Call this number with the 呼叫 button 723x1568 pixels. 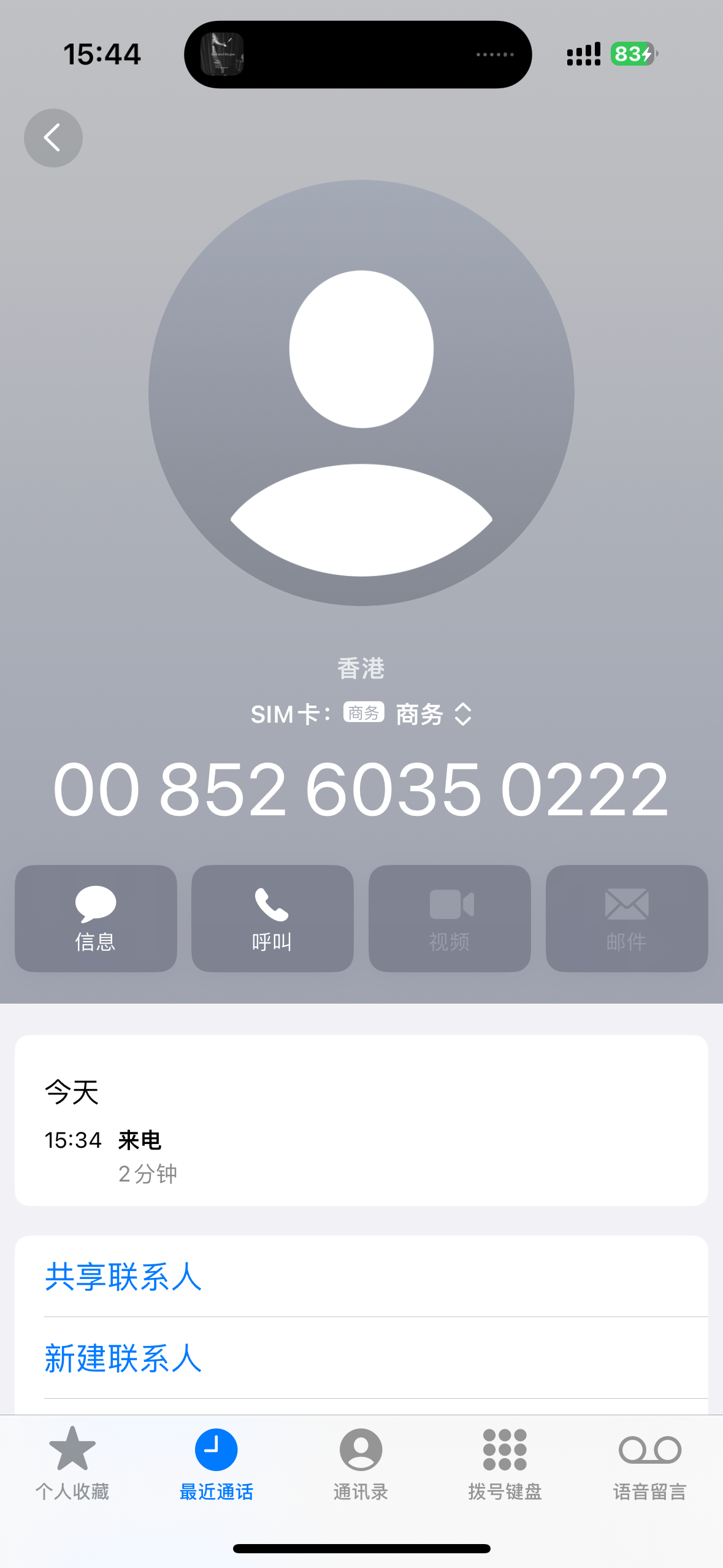272,918
